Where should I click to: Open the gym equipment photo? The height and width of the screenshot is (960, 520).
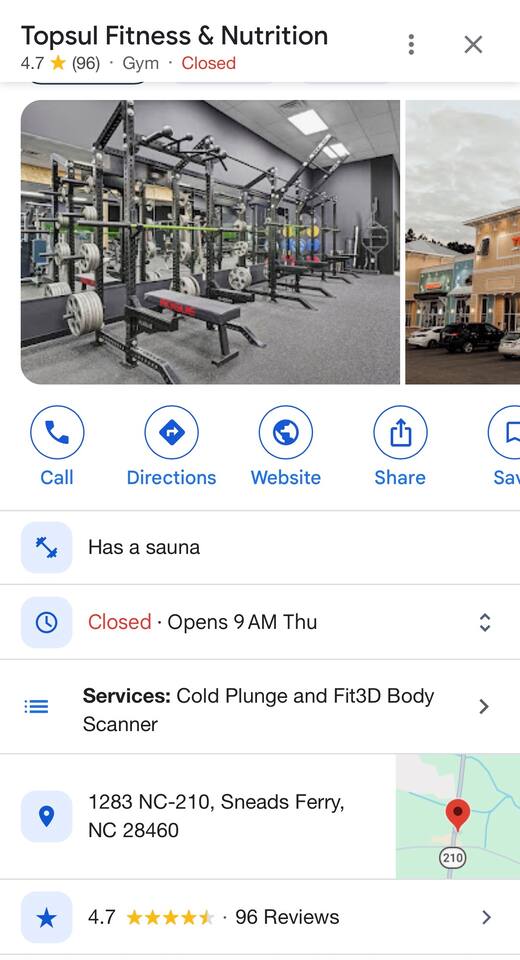(x=210, y=242)
